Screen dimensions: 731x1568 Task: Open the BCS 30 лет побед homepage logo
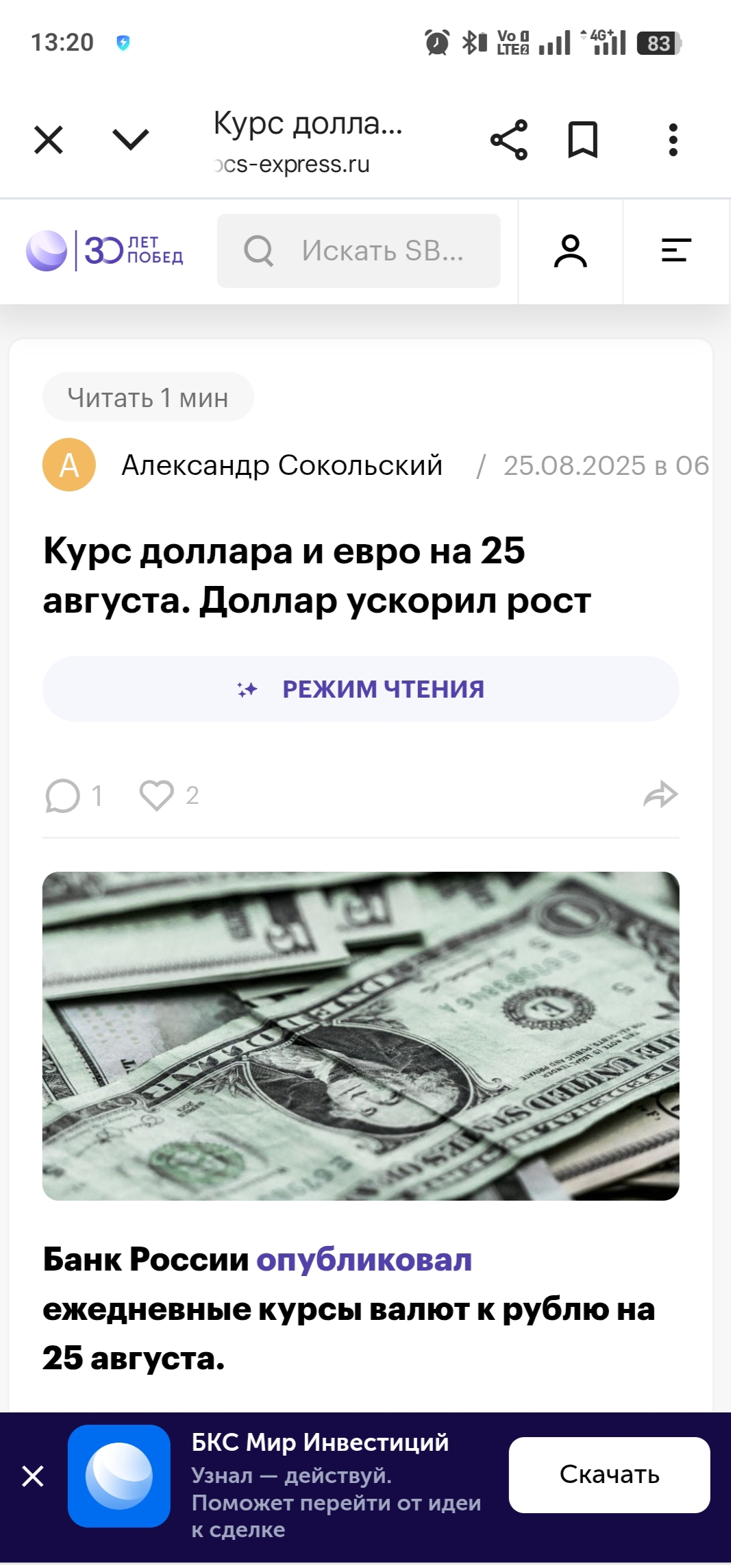(105, 251)
